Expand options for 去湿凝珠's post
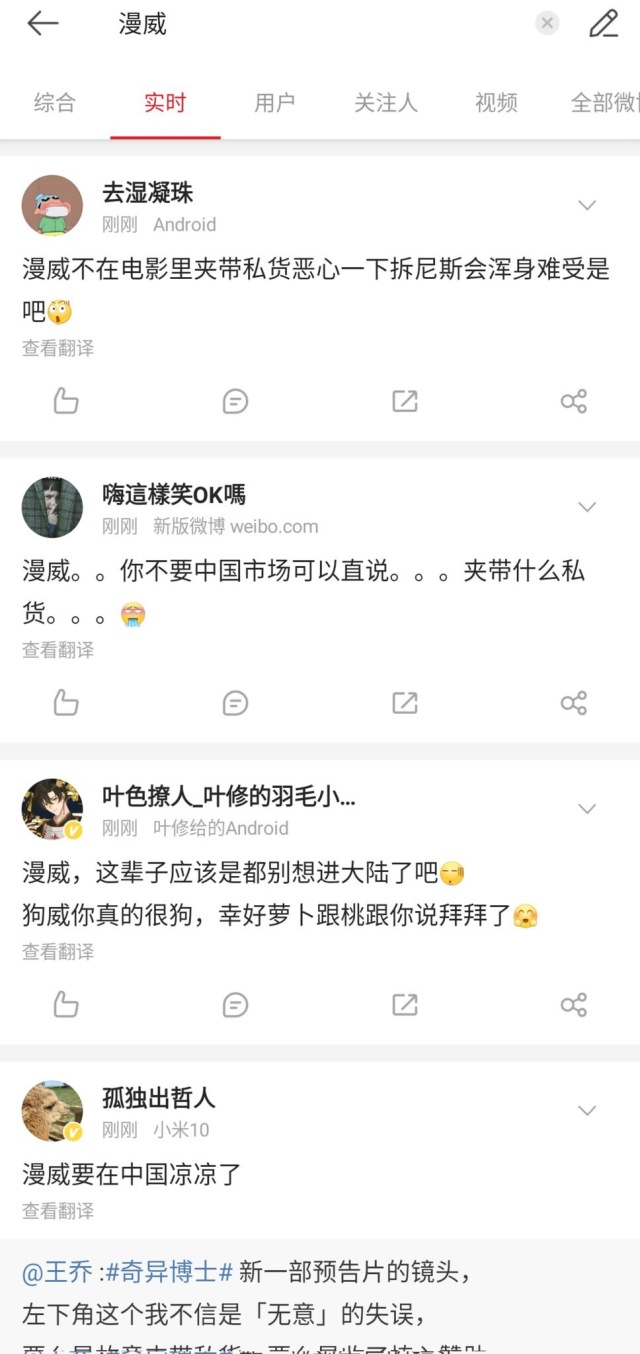This screenshot has width=640, height=1354. coord(587,205)
